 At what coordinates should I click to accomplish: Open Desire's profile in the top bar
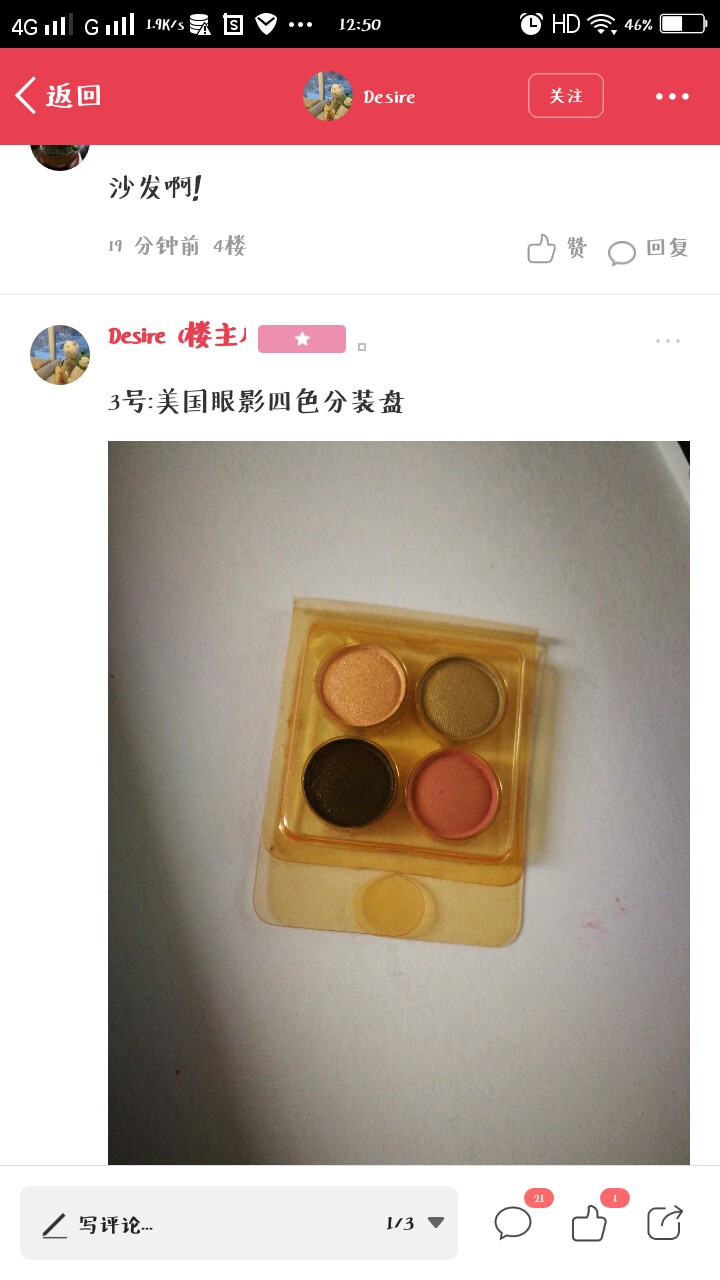[359, 96]
